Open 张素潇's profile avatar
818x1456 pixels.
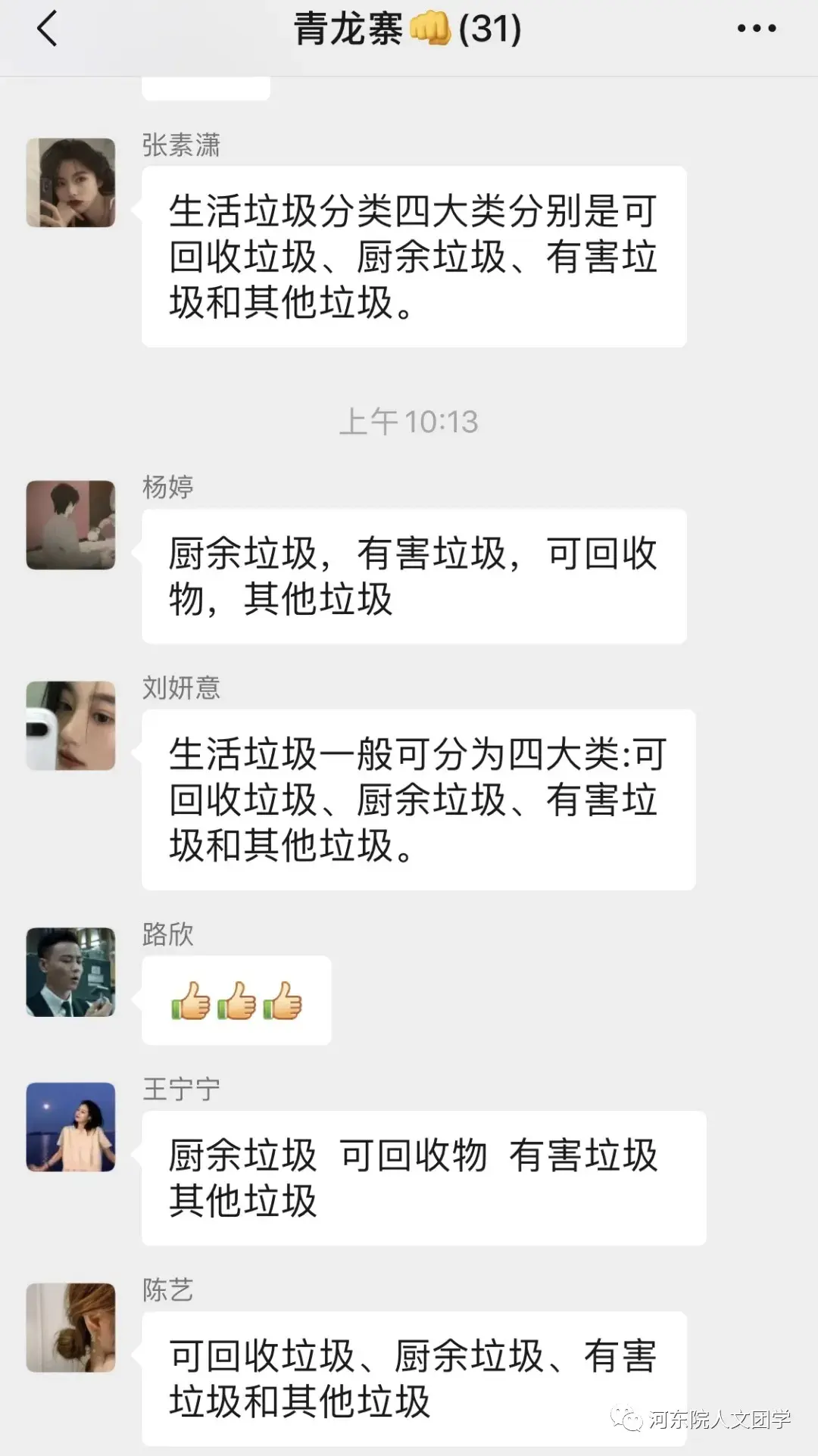point(71,182)
